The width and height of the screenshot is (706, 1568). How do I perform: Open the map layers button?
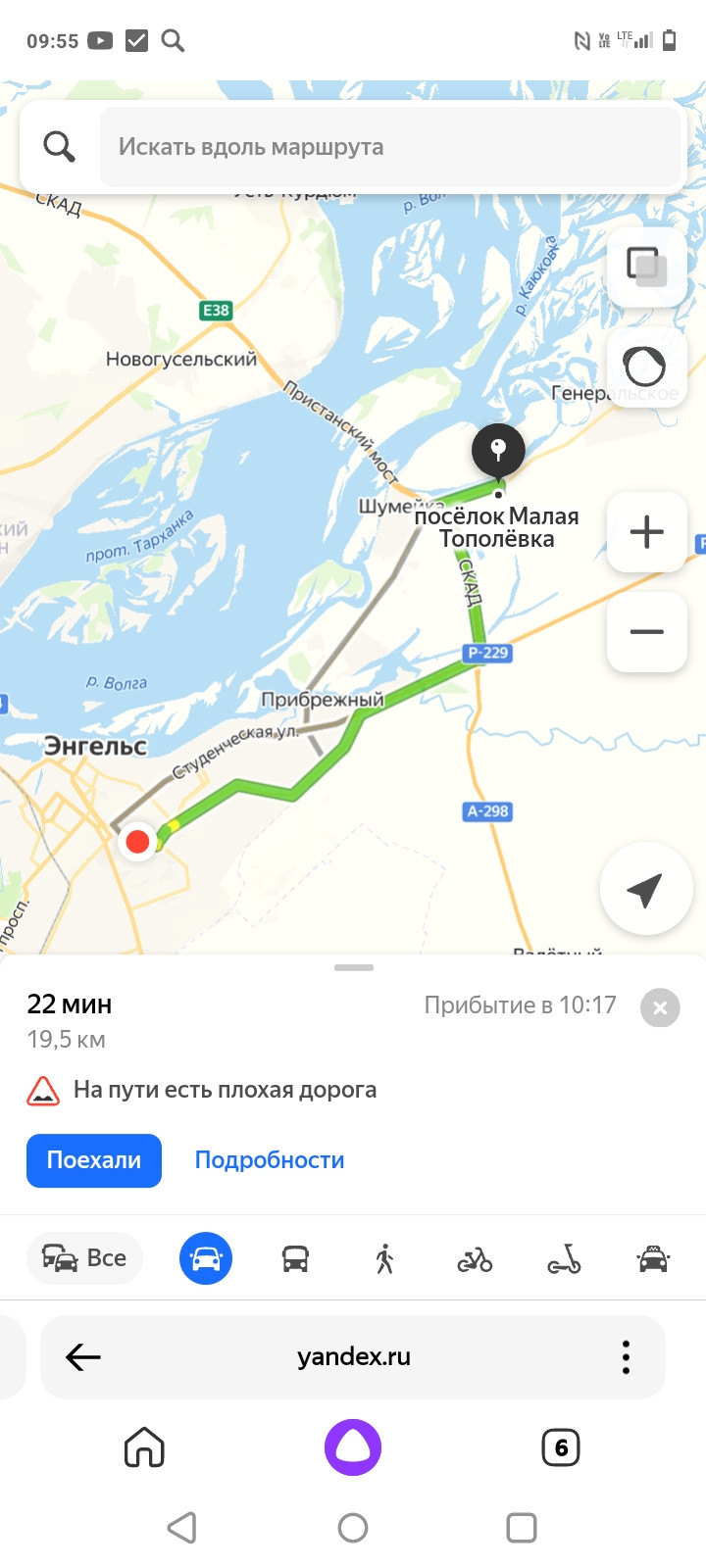coord(646,267)
